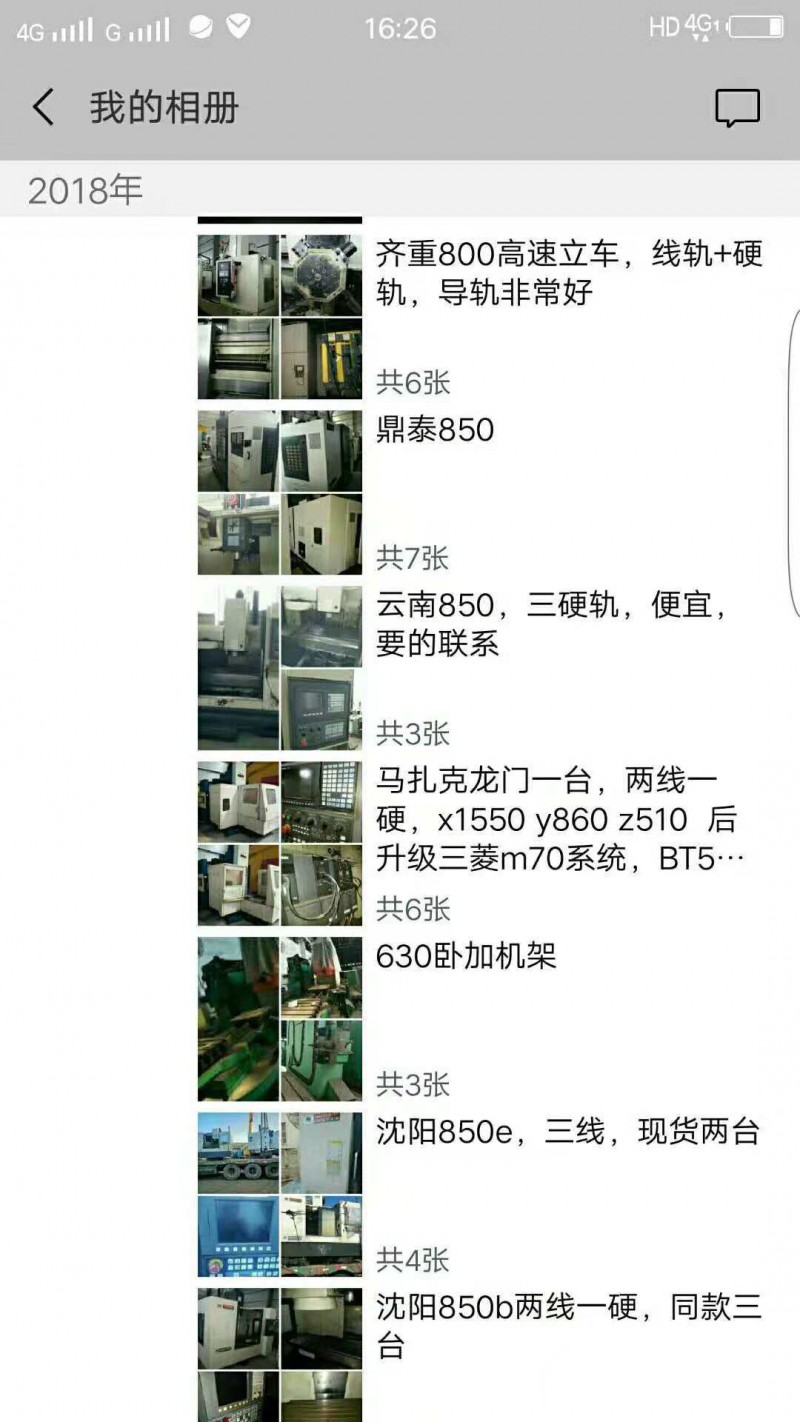Open the 鼎泰850 post
This screenshot has height=1422, width=800.
435,430
